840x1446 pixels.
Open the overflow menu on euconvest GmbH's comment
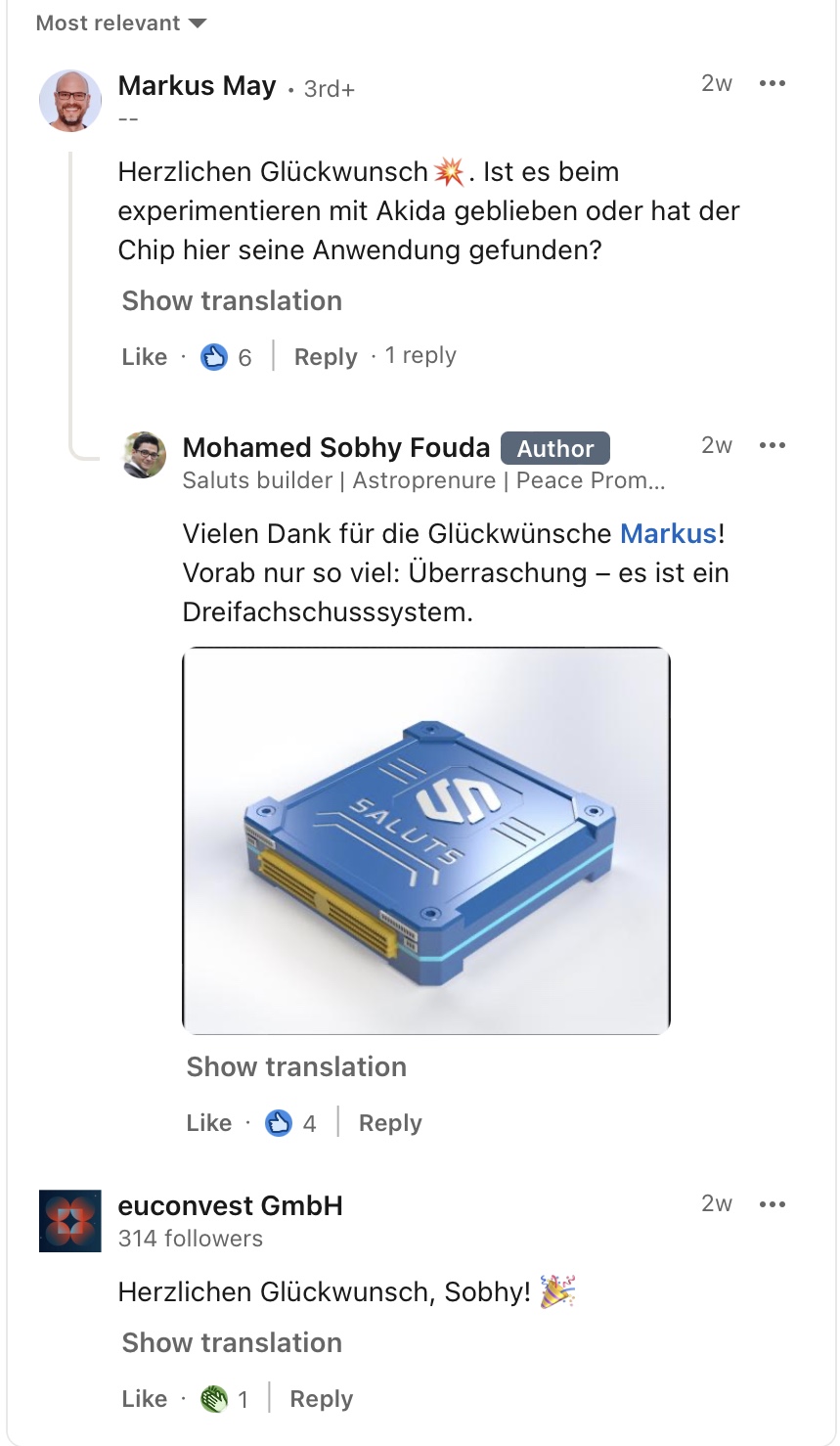[x=772, y=1204]
